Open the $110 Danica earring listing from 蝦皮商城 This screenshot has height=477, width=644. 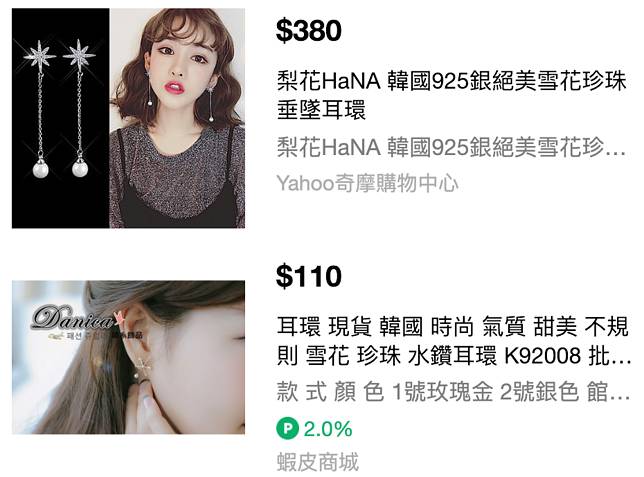click(453, 341)
